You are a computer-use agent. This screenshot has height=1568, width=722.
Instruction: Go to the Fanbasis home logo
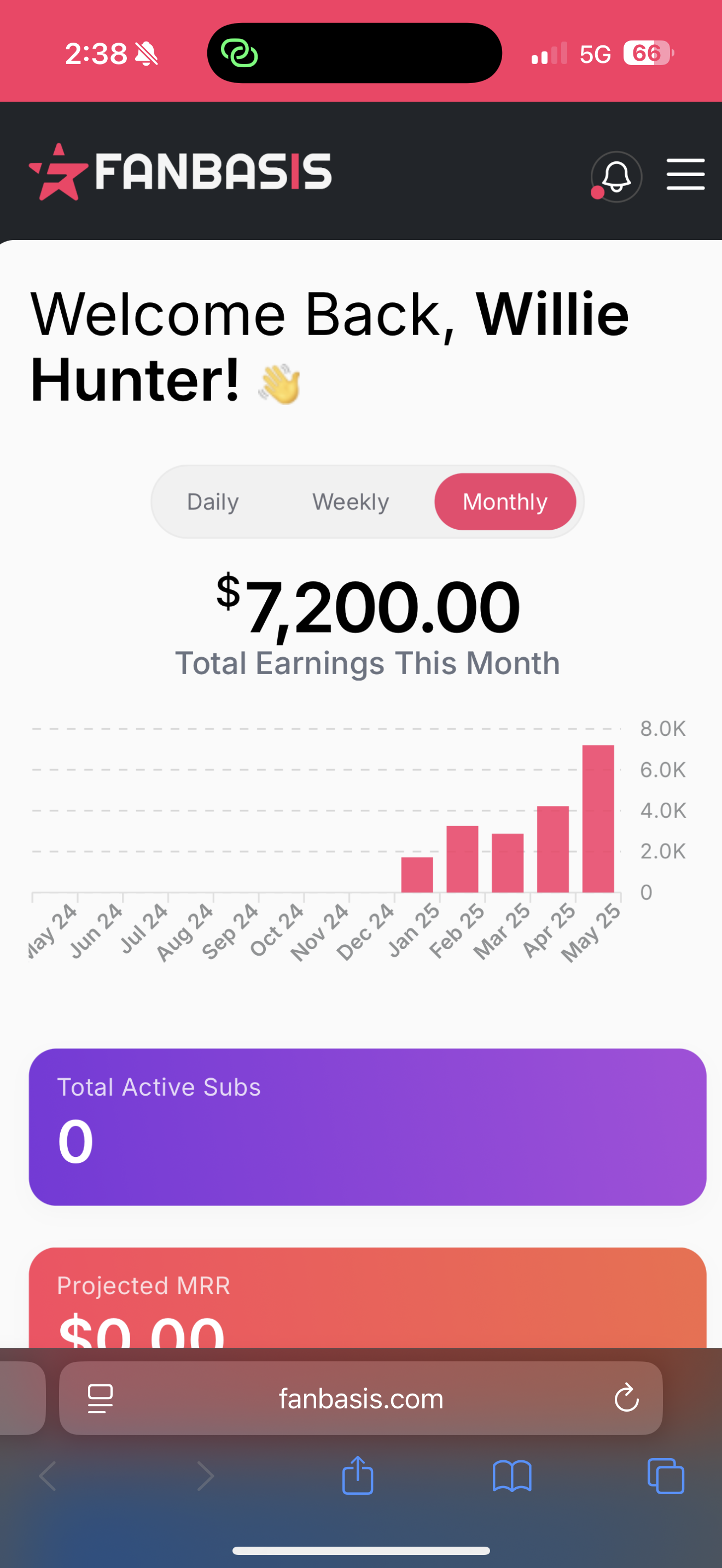click(180, 172)
